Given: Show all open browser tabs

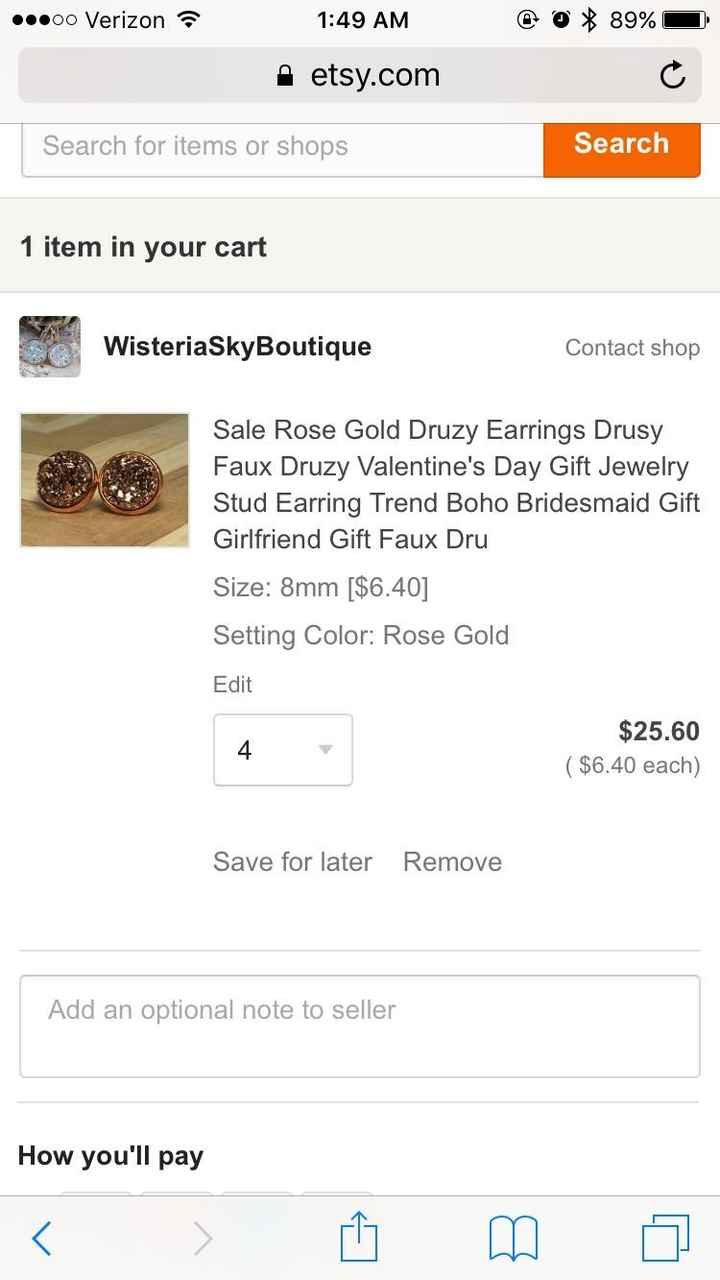Looking at the screenshot, I should [x=665, y=1237].
